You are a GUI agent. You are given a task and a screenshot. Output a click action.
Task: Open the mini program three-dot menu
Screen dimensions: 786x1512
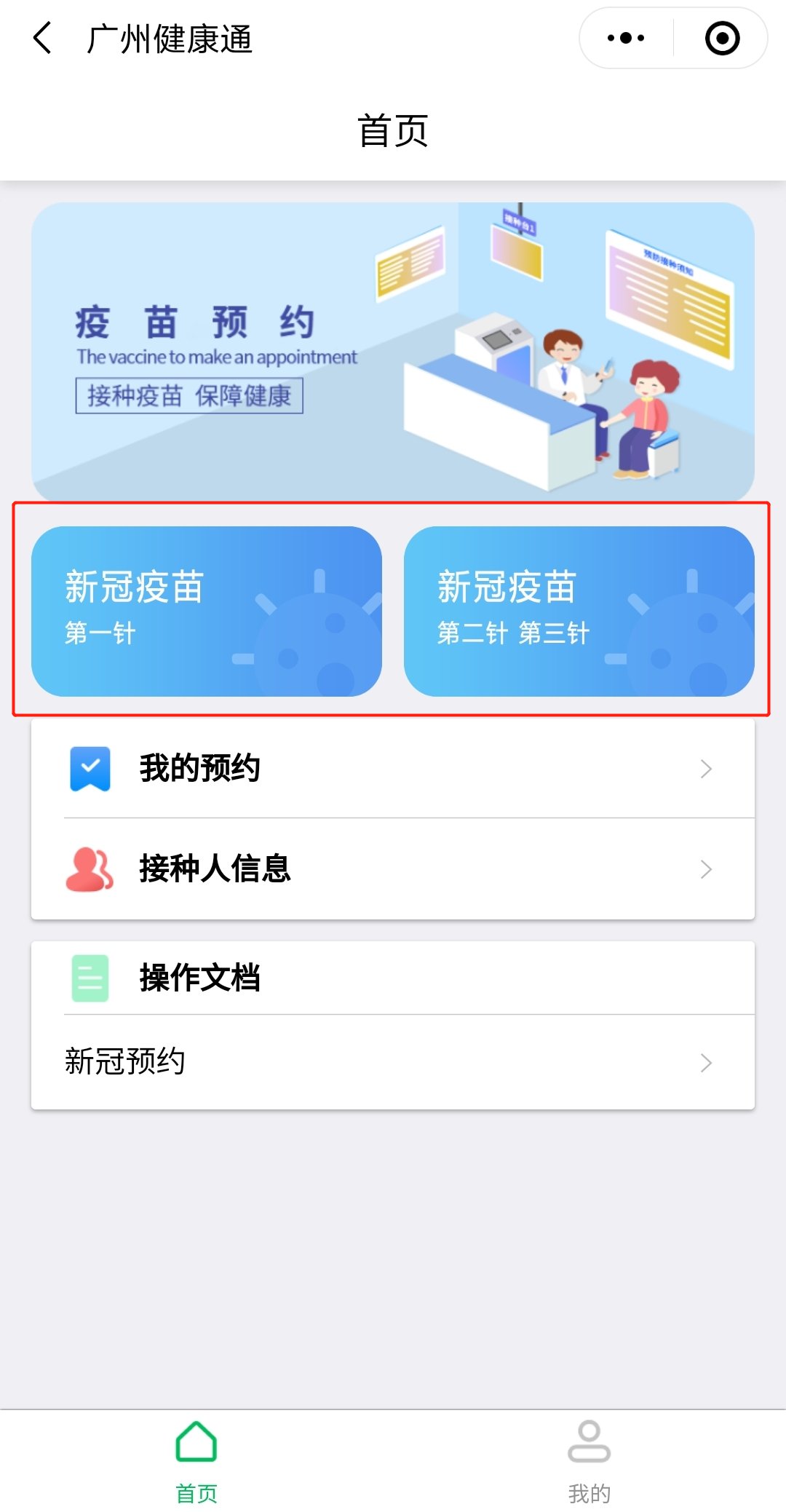[x=626, y=38]
